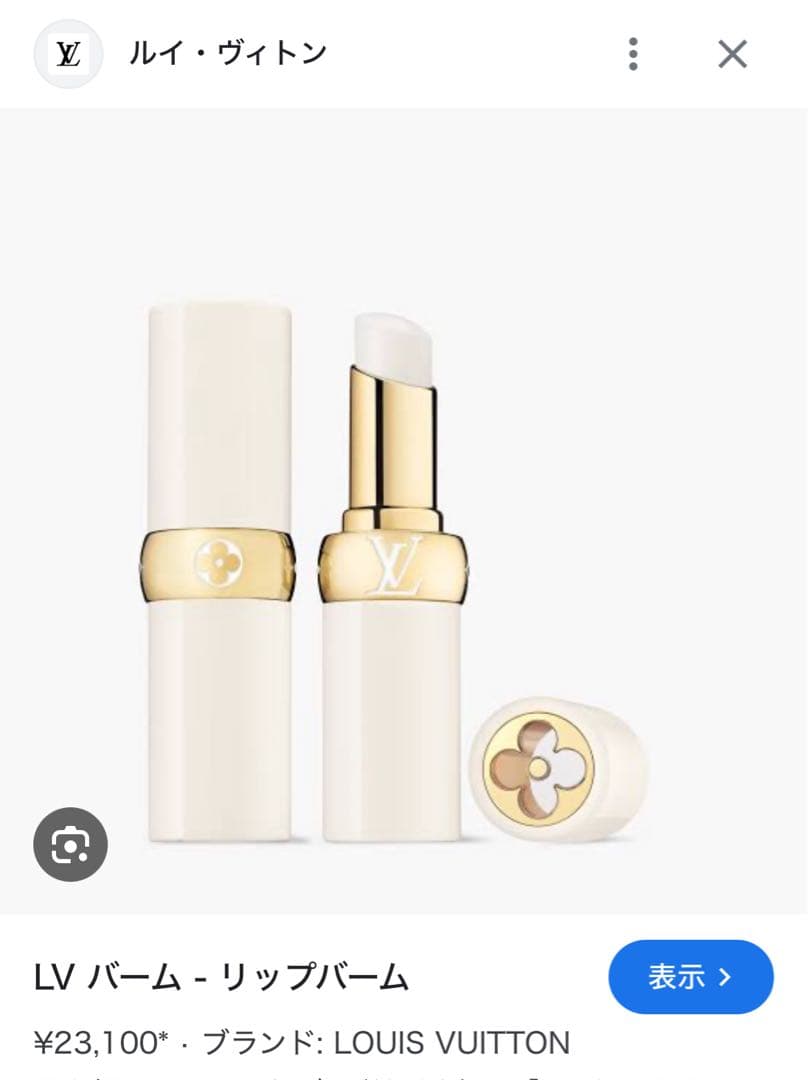Close the image viewer panel

coord(732,54)
